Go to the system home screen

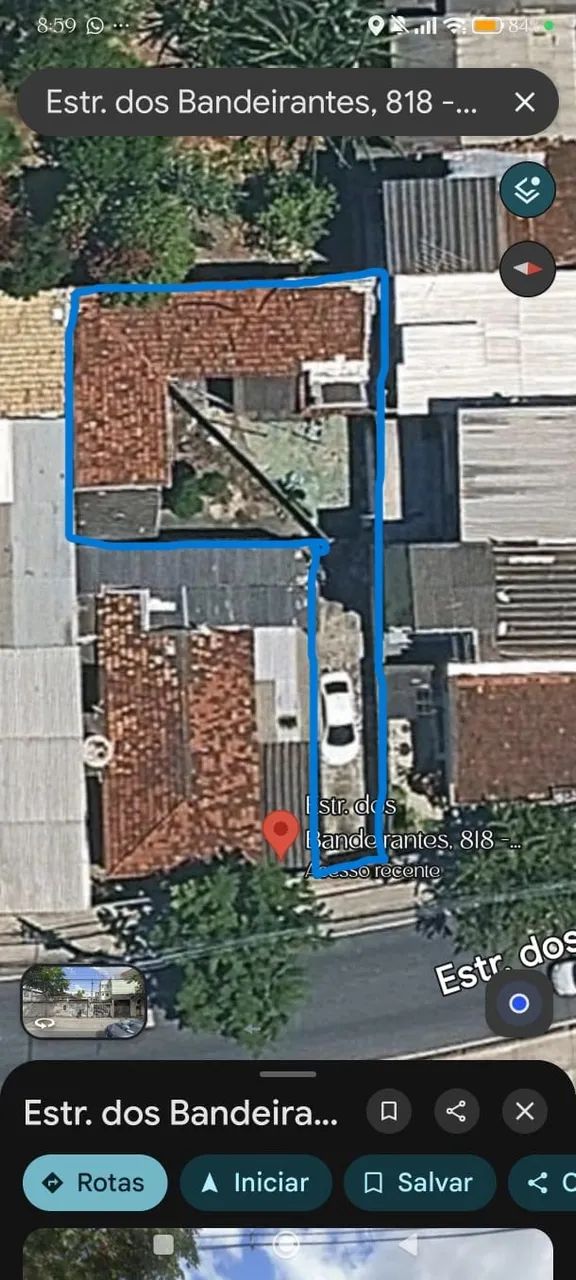point(286,1245)
